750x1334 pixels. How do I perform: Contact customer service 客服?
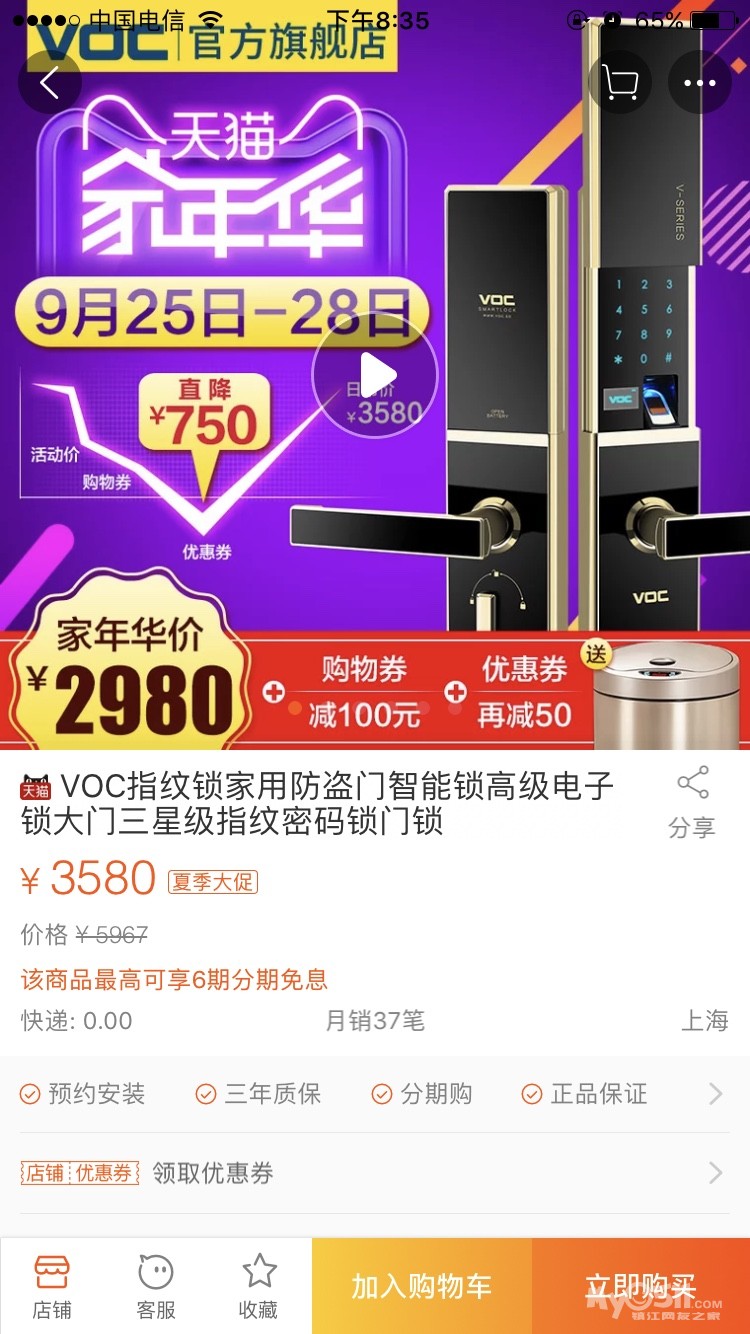(x=156, y=1286)
